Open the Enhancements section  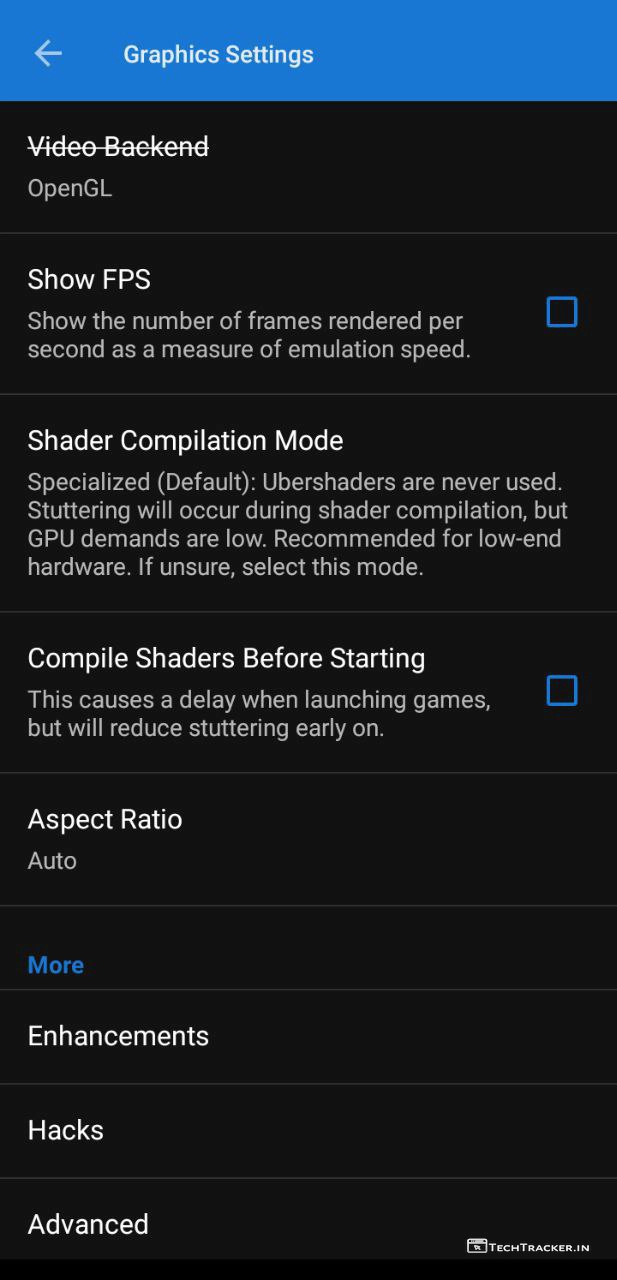point(300,1036)
